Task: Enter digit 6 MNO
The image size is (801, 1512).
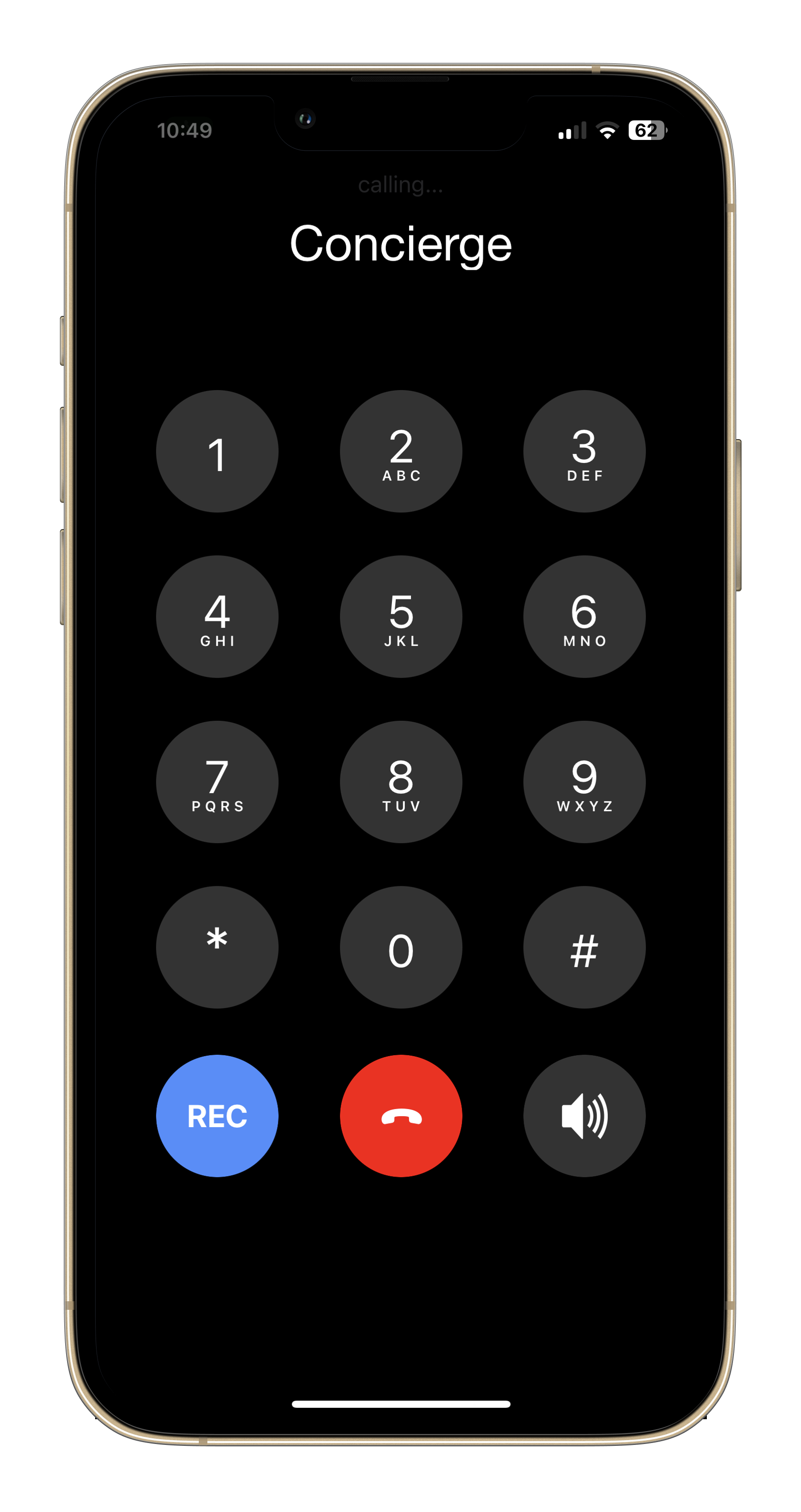Action: (x=585, y=616)
